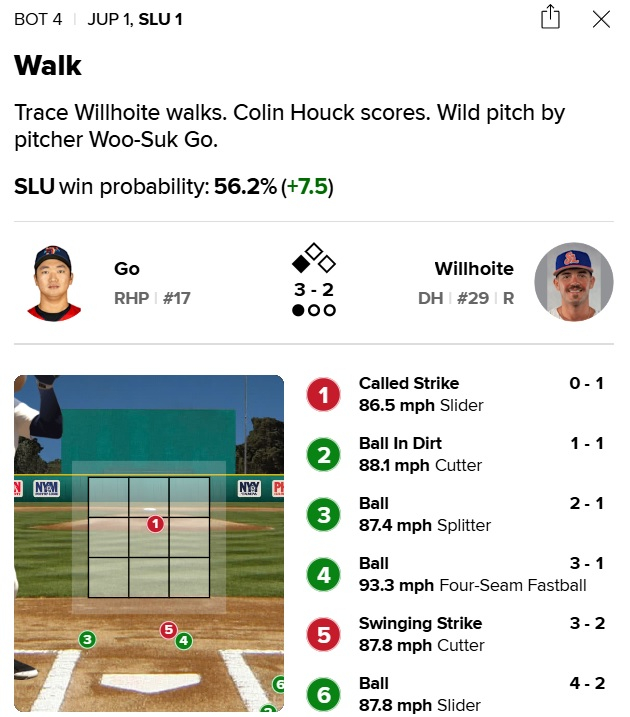The image size is (630, 717).
Task: Open batter Willhoite's player profile
Action: (x=573, y=283)
